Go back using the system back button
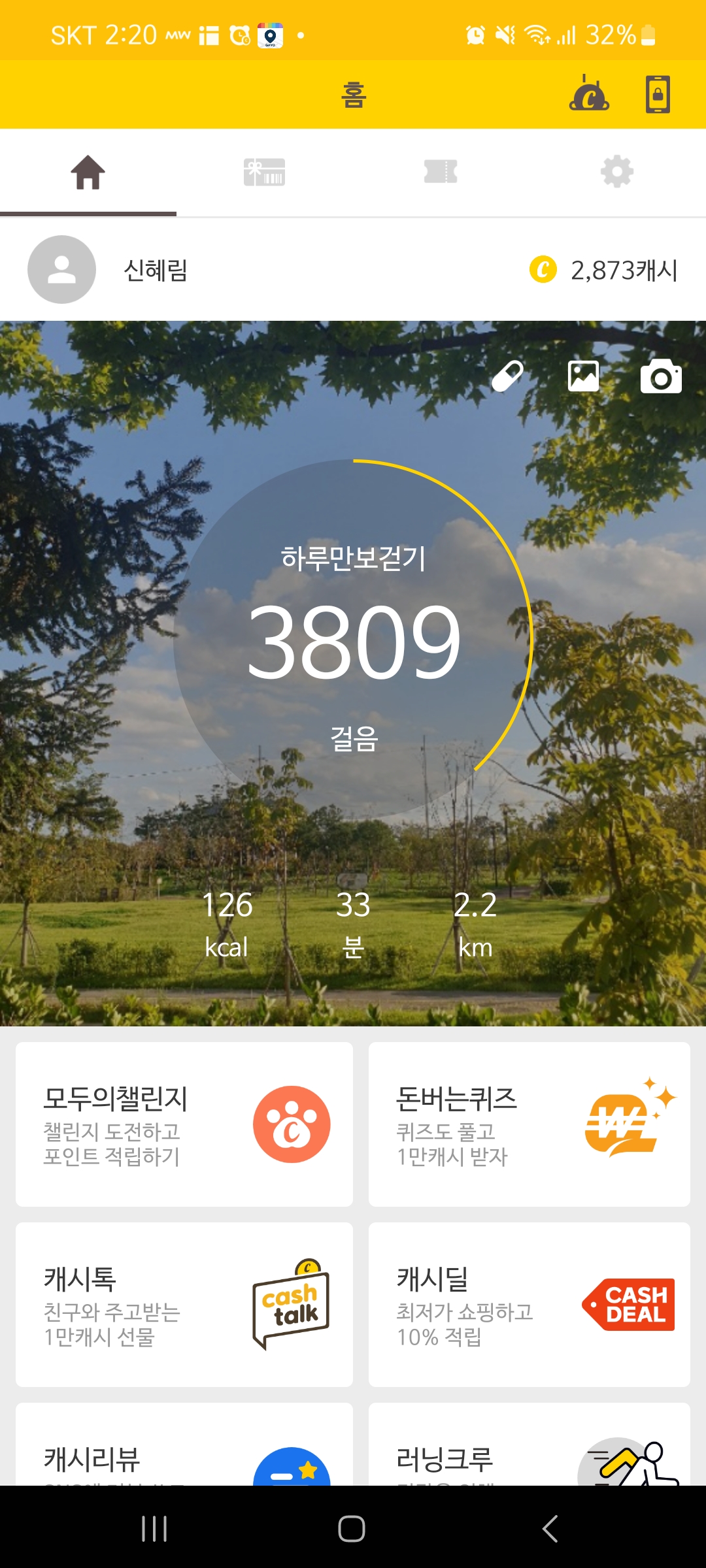 (550, 1529)
